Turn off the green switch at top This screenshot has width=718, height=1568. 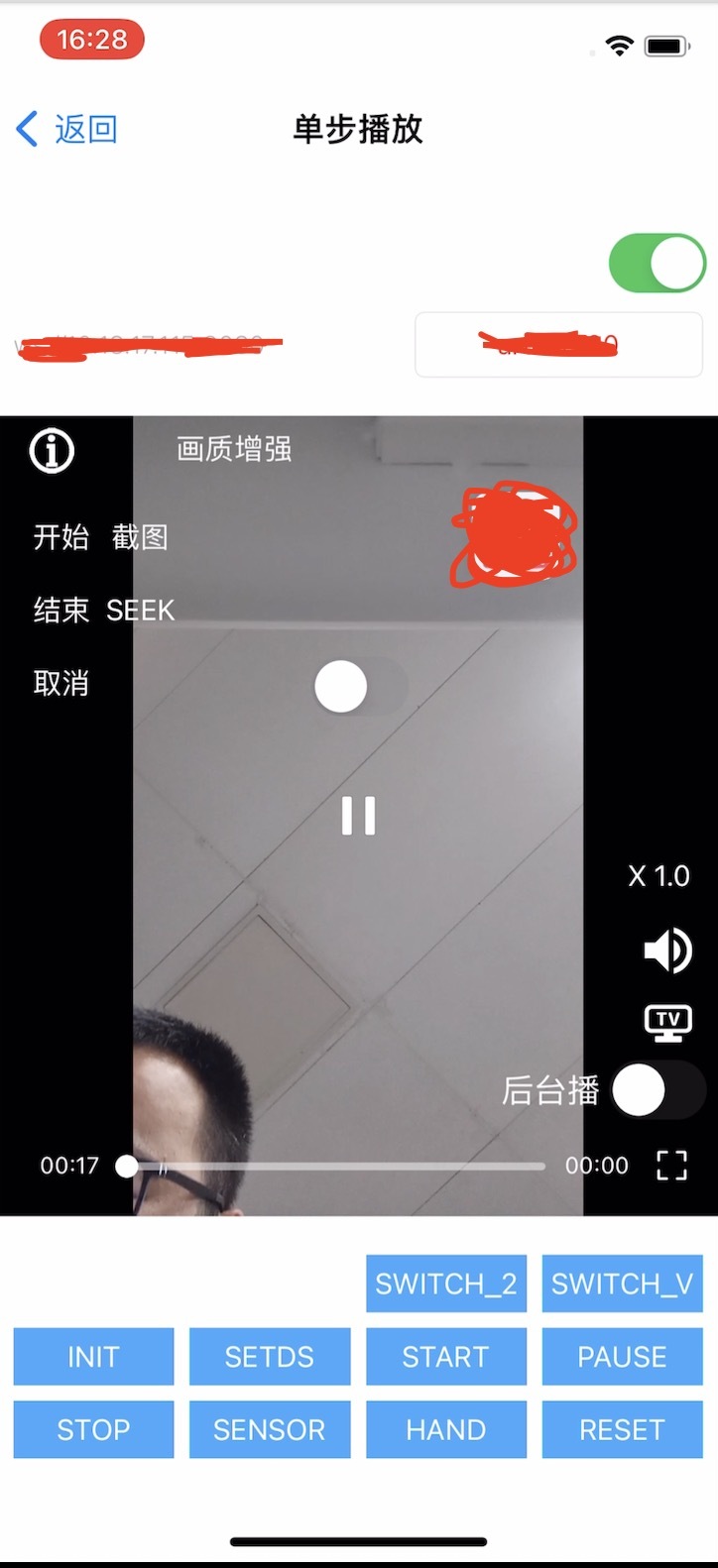658,263
